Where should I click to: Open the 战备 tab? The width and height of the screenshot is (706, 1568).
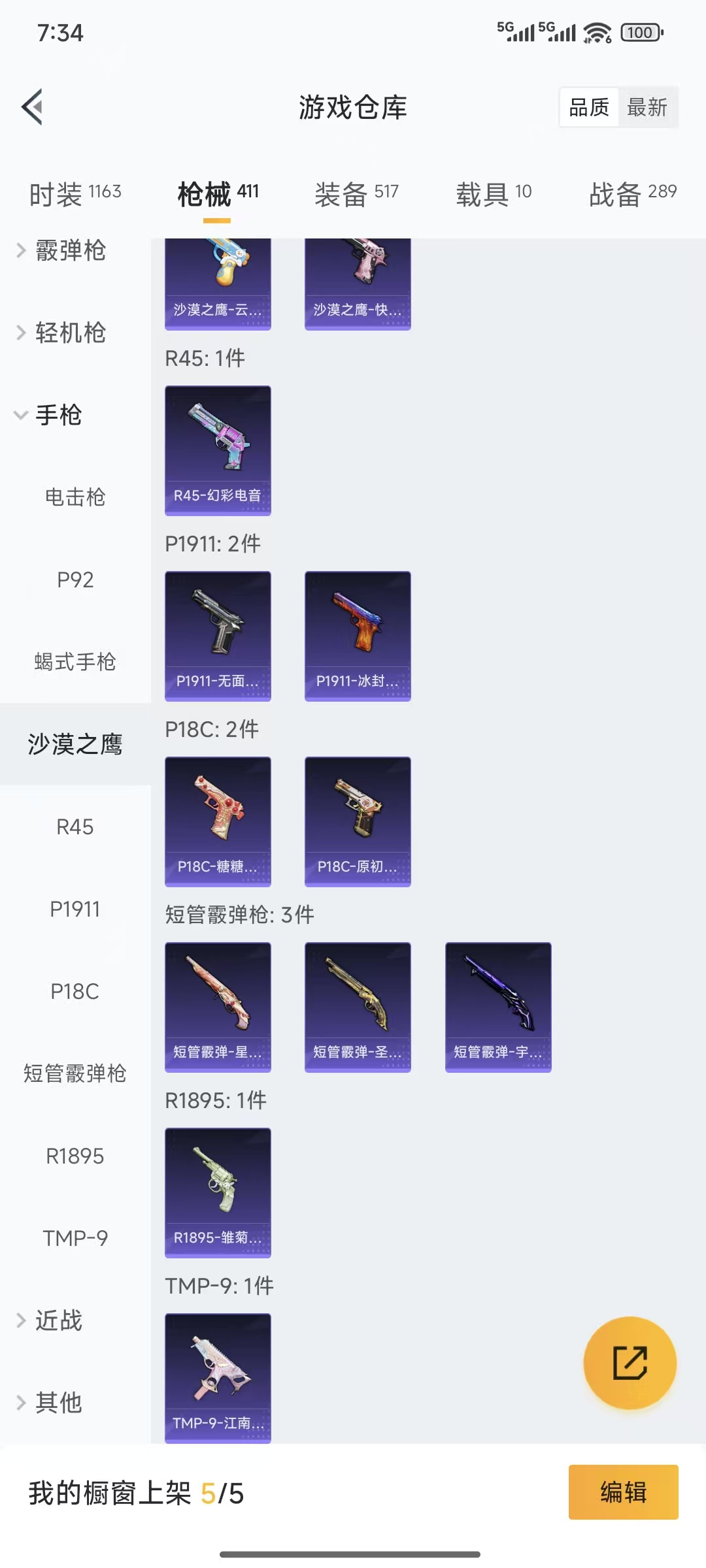pos(632,193)
